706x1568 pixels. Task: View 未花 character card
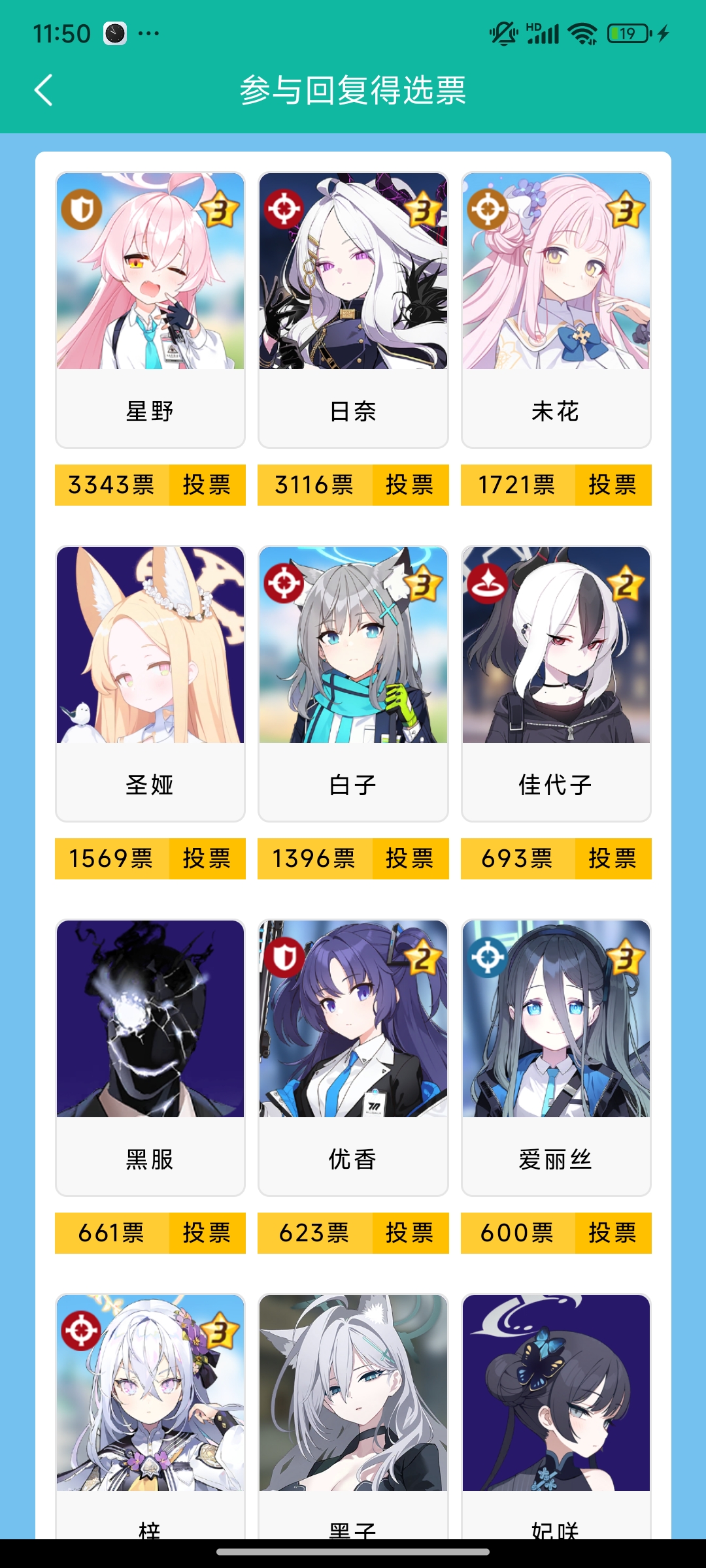(x=556, y=310)
